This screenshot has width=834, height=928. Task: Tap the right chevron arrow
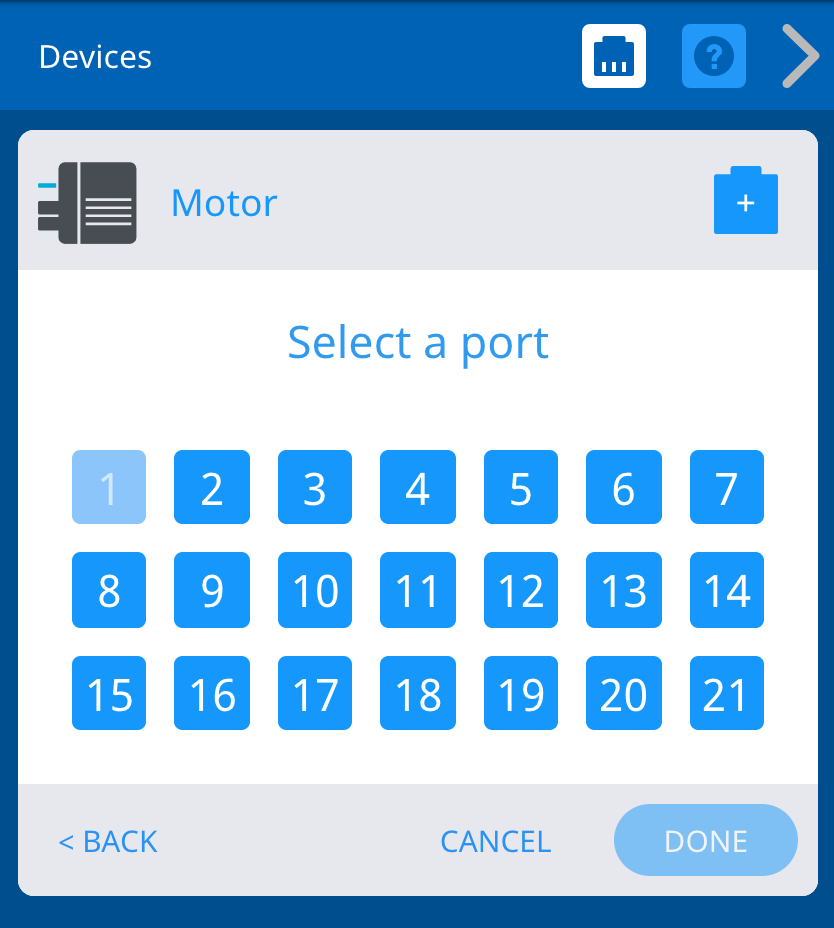800,56
